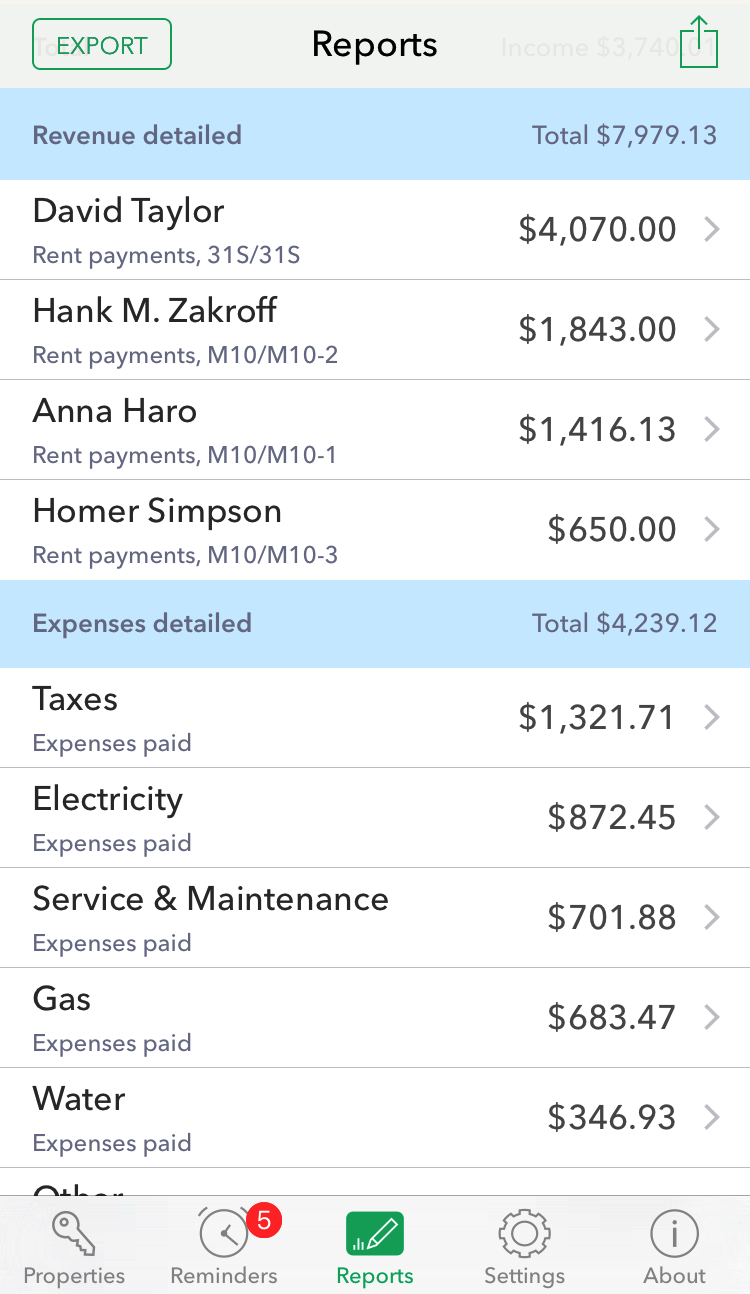Tap the EXPORT button
750x1294 pixels.
(x=102, y=45)
